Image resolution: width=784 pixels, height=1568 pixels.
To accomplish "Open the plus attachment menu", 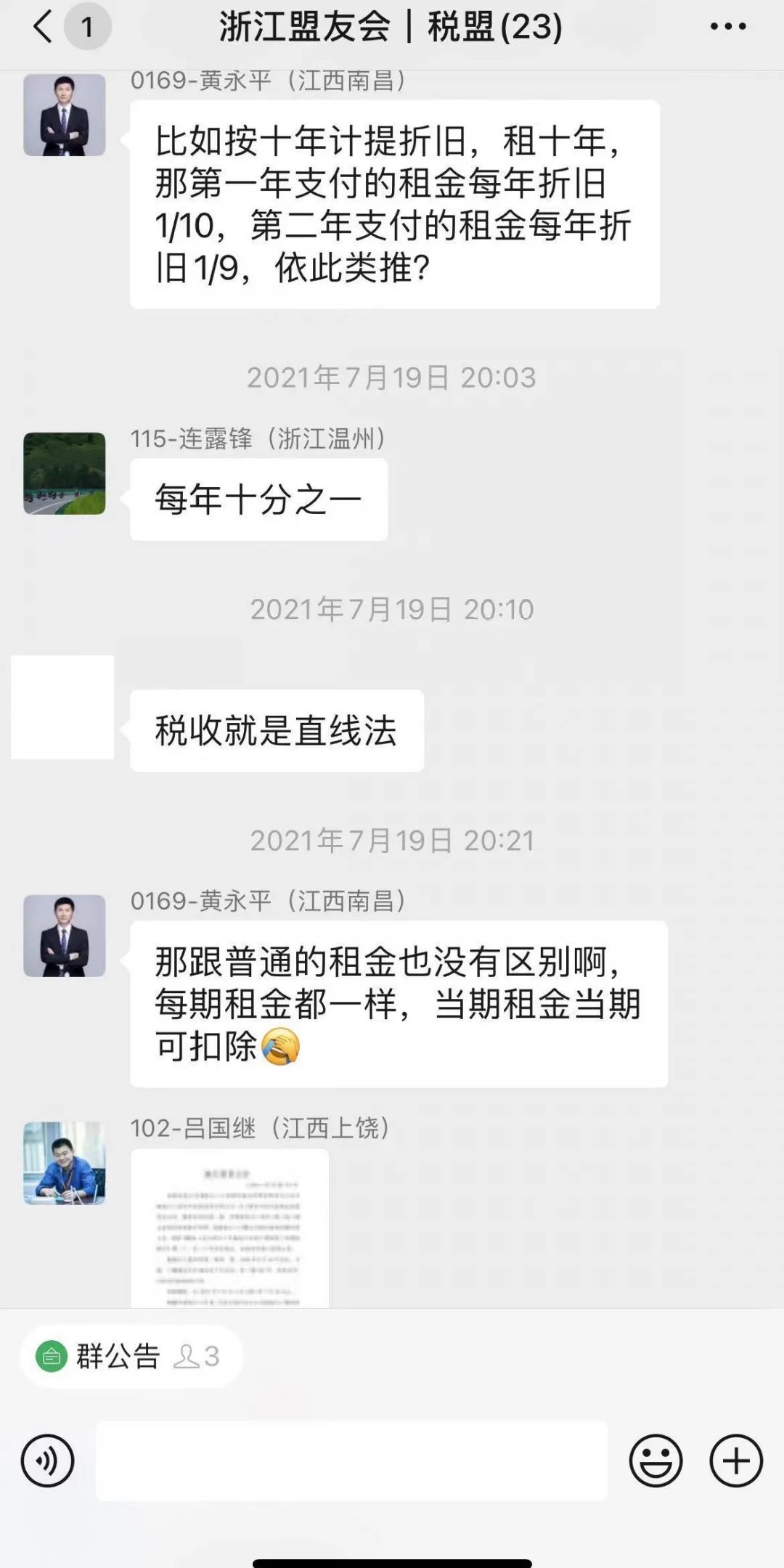I will click(736, 1461).
